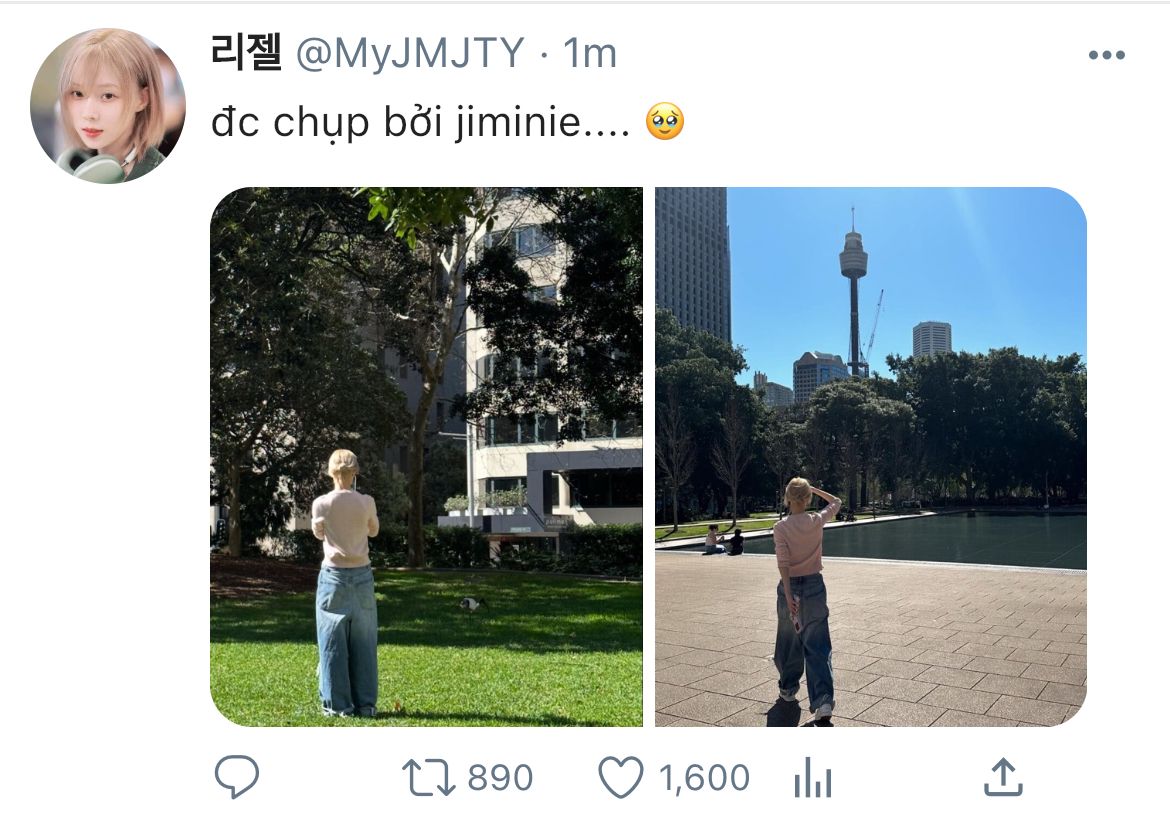The height and width of the screenshot is (822, 1170).
Task: Reply to this tweet
Action: pos(237,777)
